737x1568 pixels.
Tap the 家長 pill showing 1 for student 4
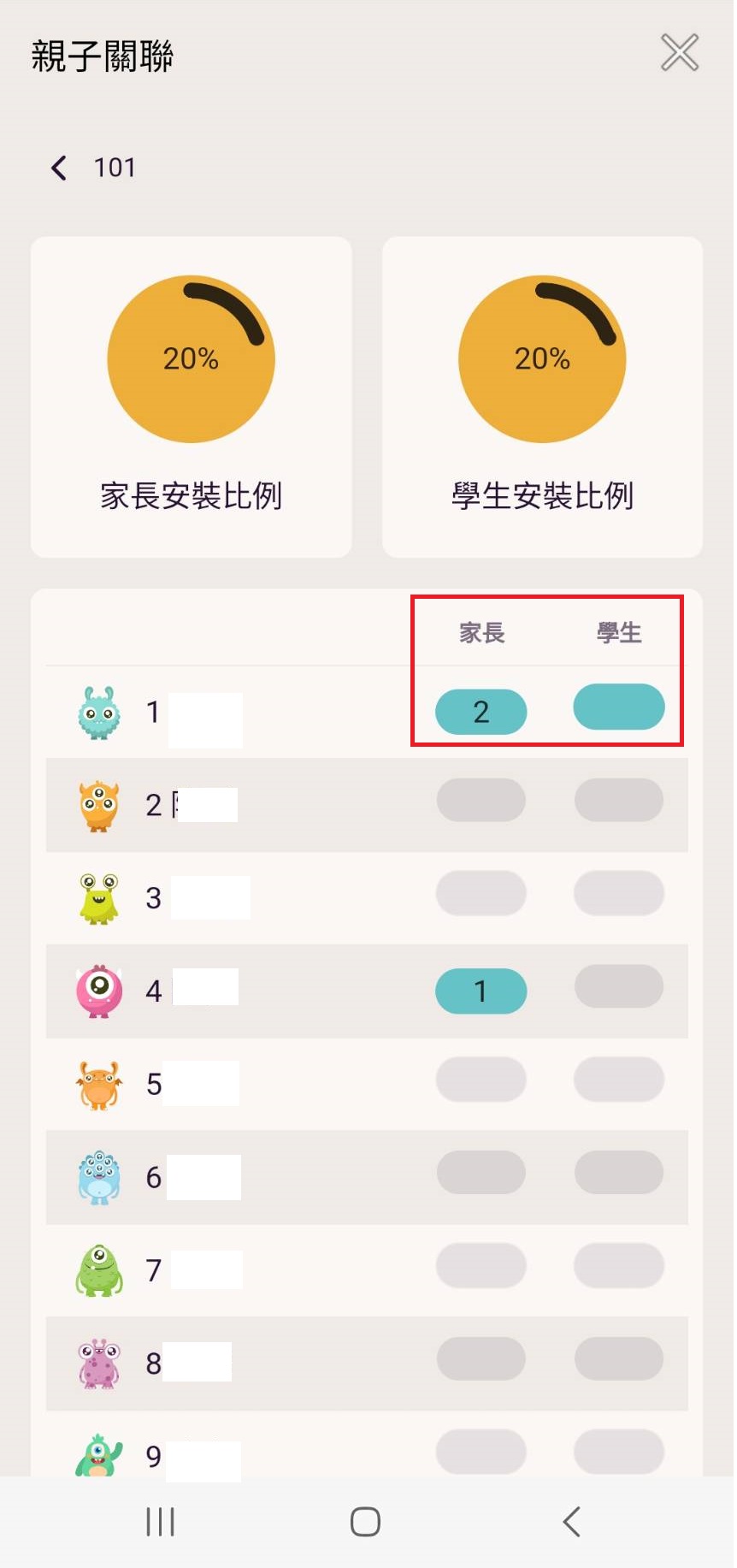(481, 991)
